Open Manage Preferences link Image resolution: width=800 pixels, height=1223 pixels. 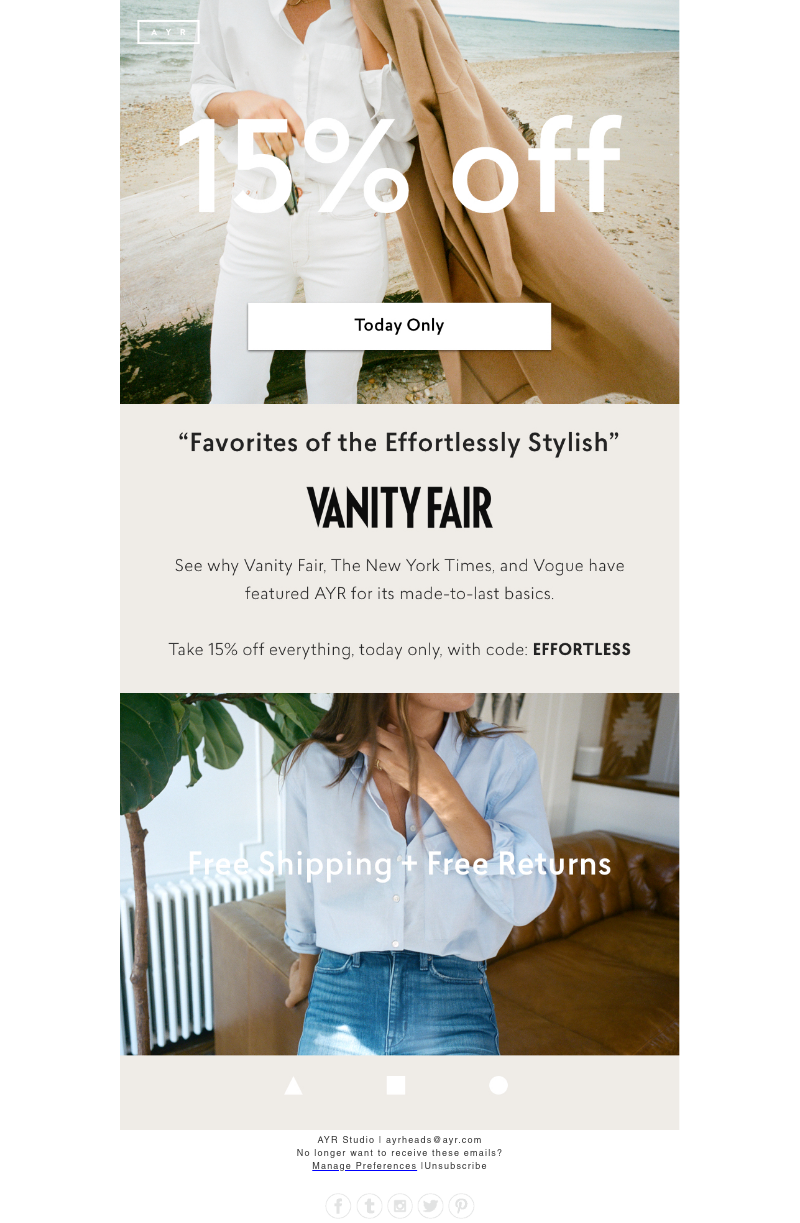(364, 1166)
